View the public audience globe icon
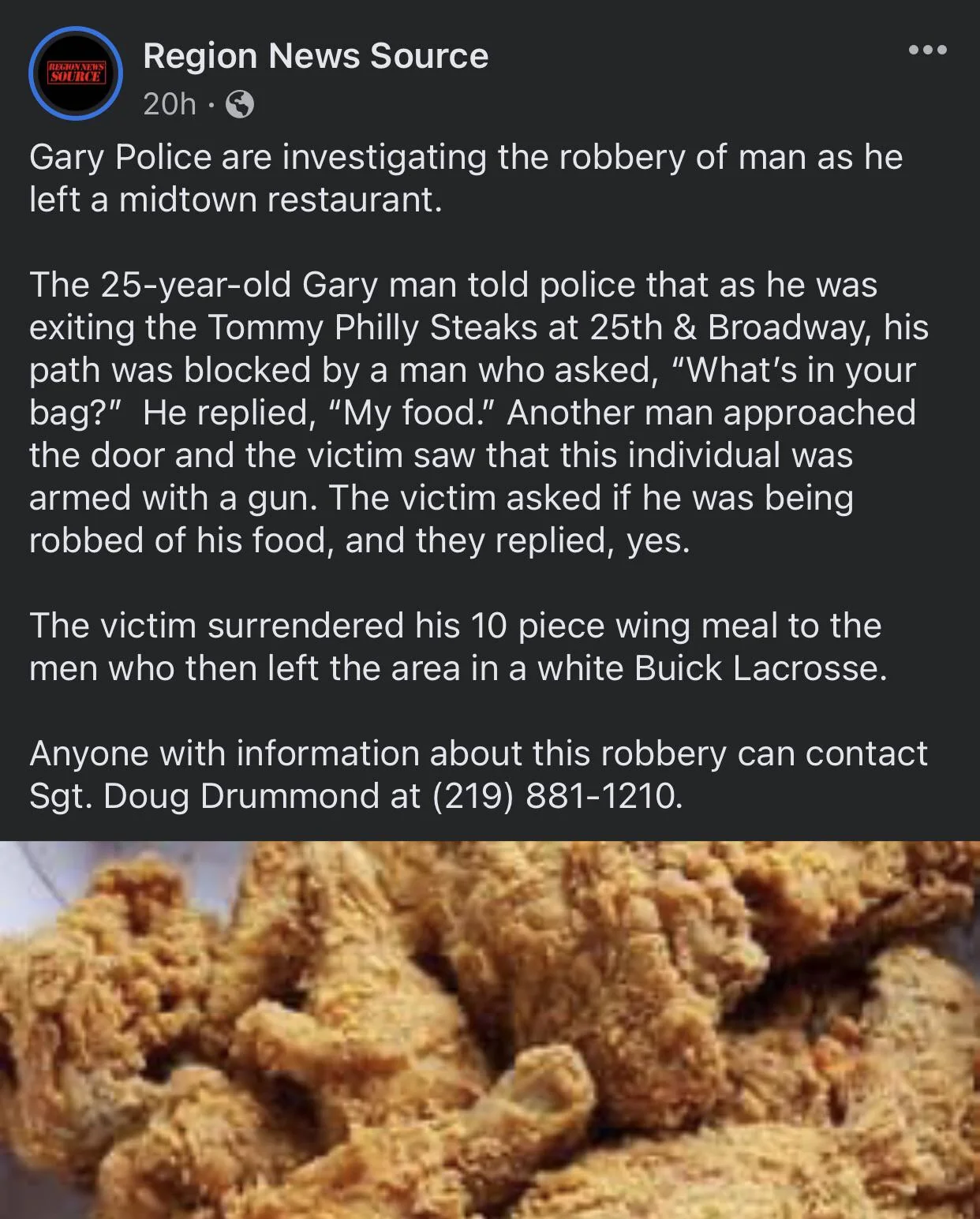This screenshot has height=1219, width=980. [240, 104]
